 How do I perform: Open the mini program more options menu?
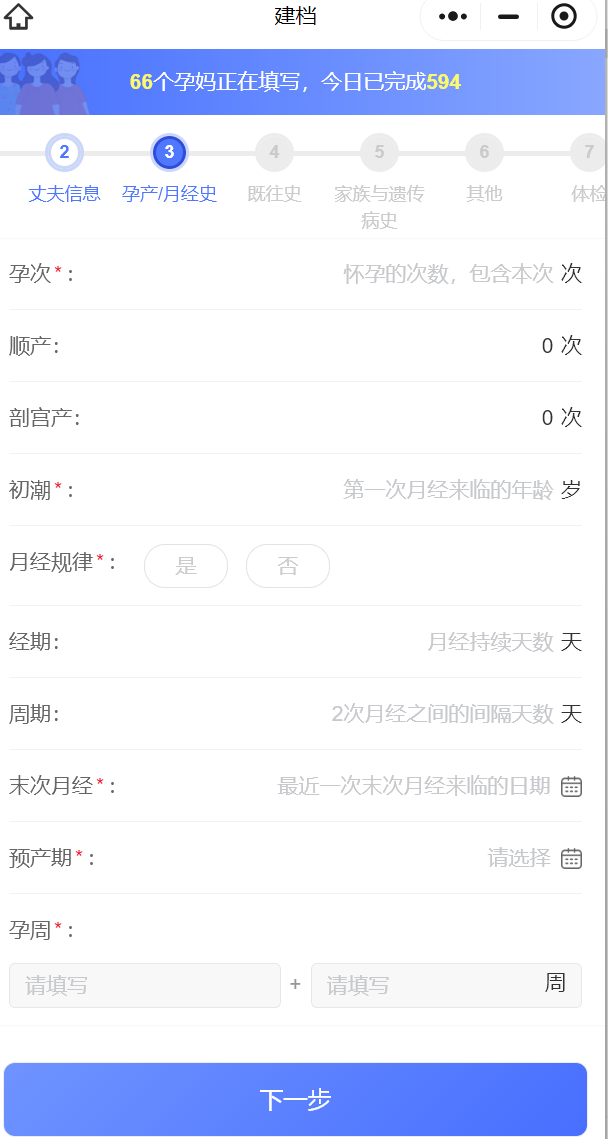(453, 17)
